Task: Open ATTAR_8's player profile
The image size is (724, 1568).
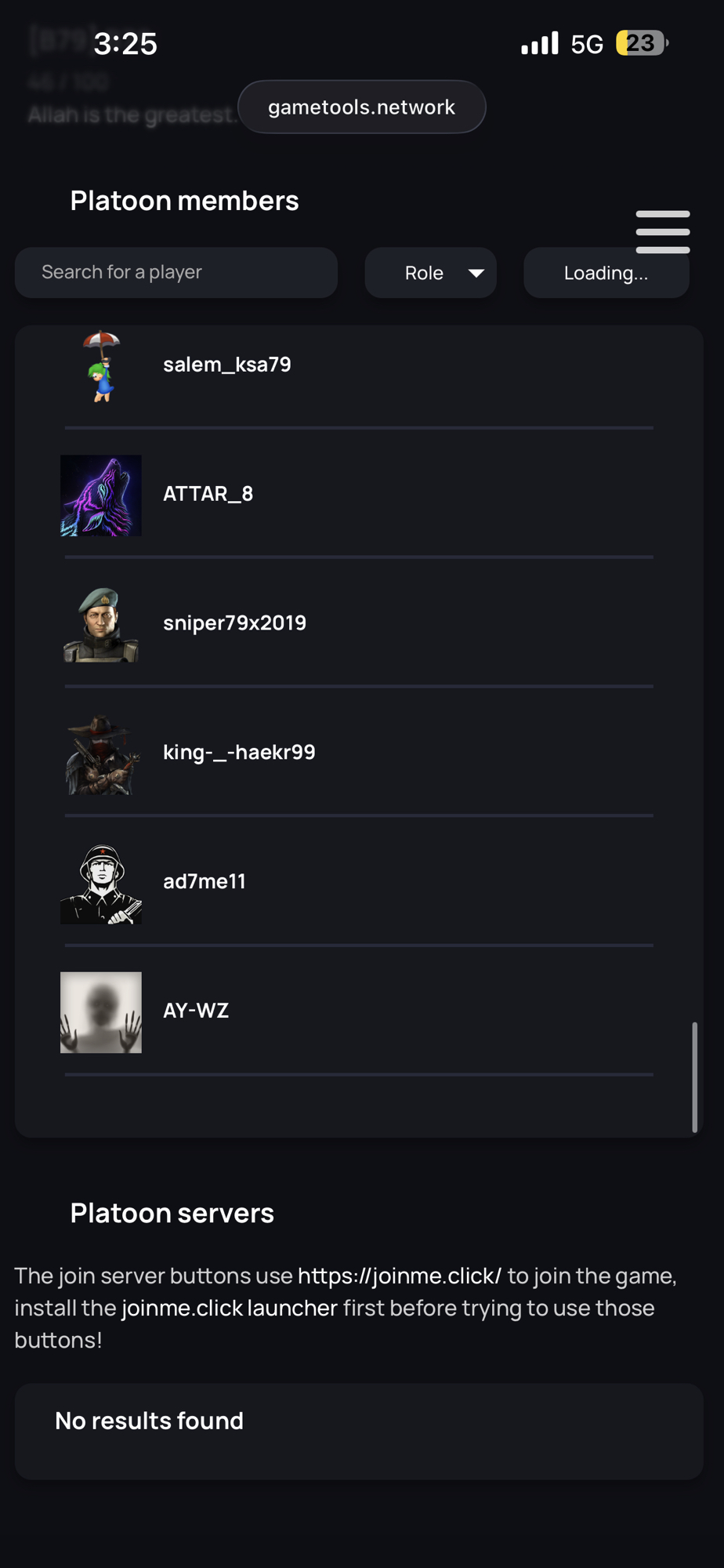Action: 208,494
